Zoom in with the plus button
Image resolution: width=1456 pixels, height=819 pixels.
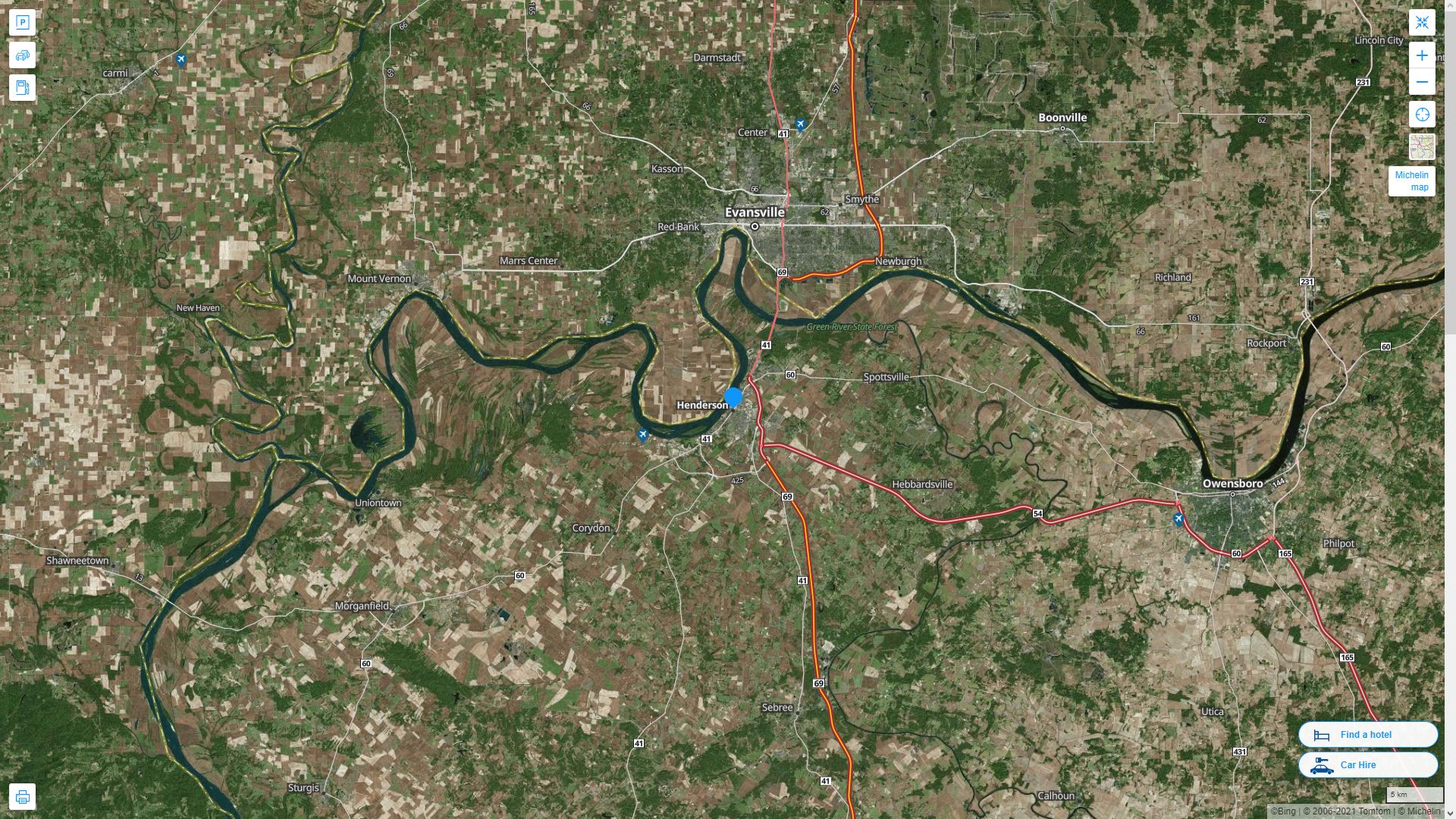(1422, 55)
